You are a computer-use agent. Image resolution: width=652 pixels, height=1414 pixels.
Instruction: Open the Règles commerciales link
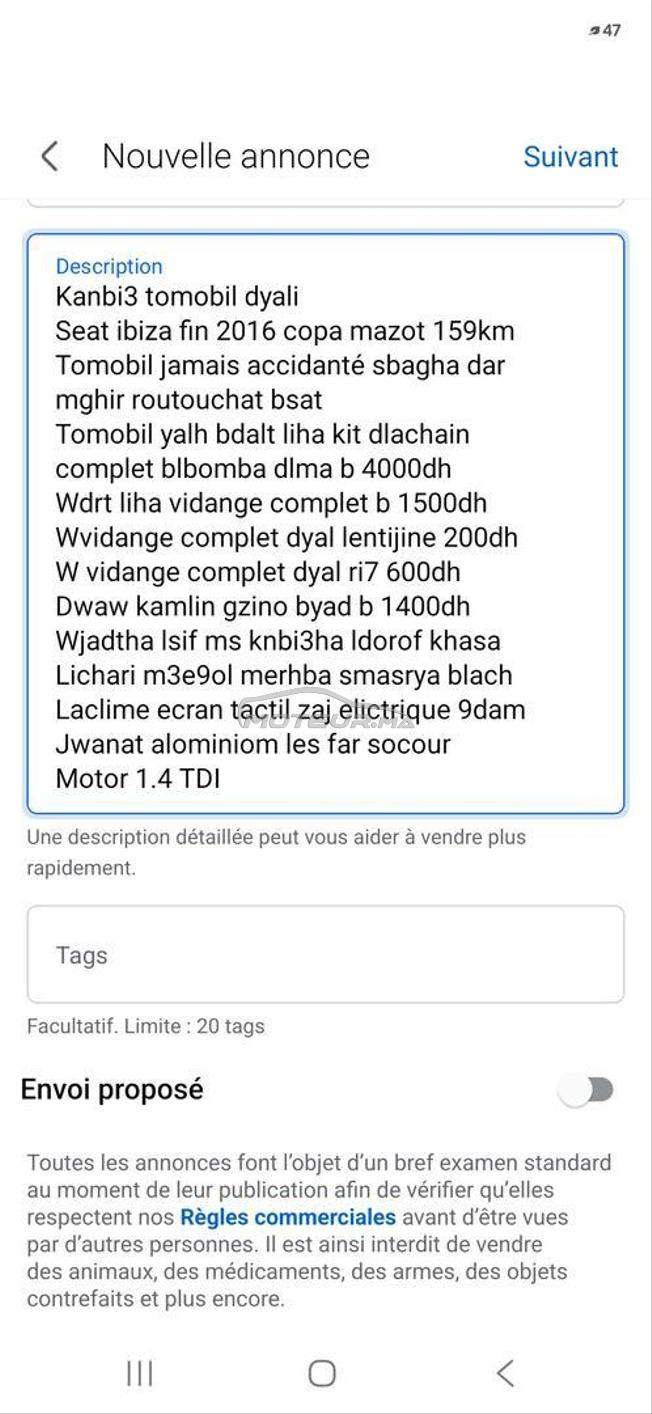tap(288, 1217)
